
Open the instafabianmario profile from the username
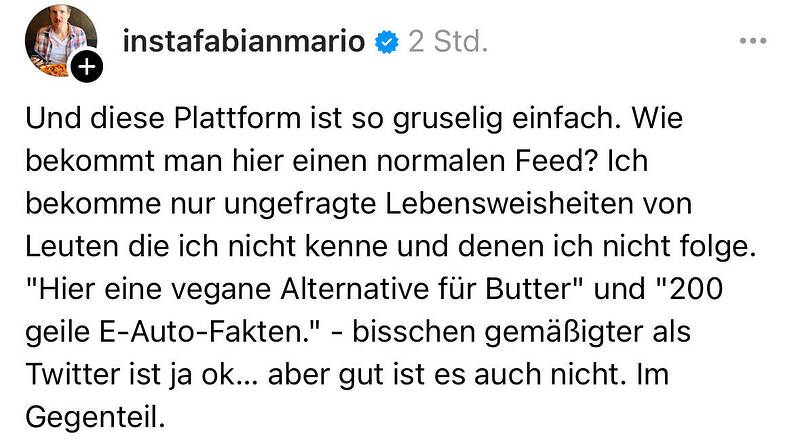pyautogui.click(x=242, y=42)
